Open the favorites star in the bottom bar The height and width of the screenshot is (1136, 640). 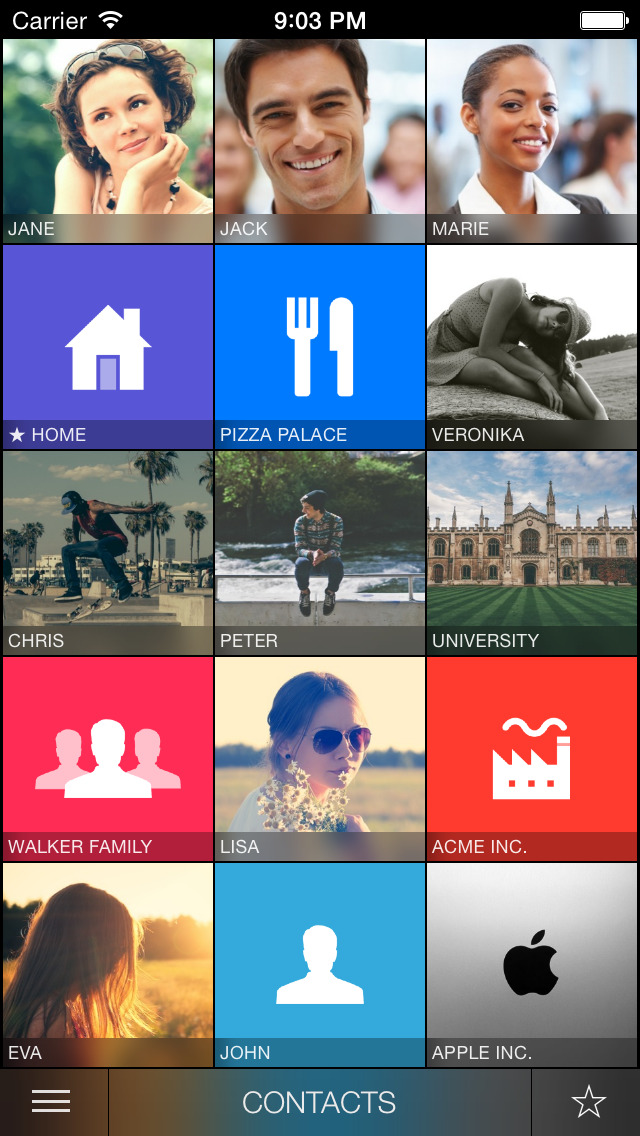pos(588,1101)
